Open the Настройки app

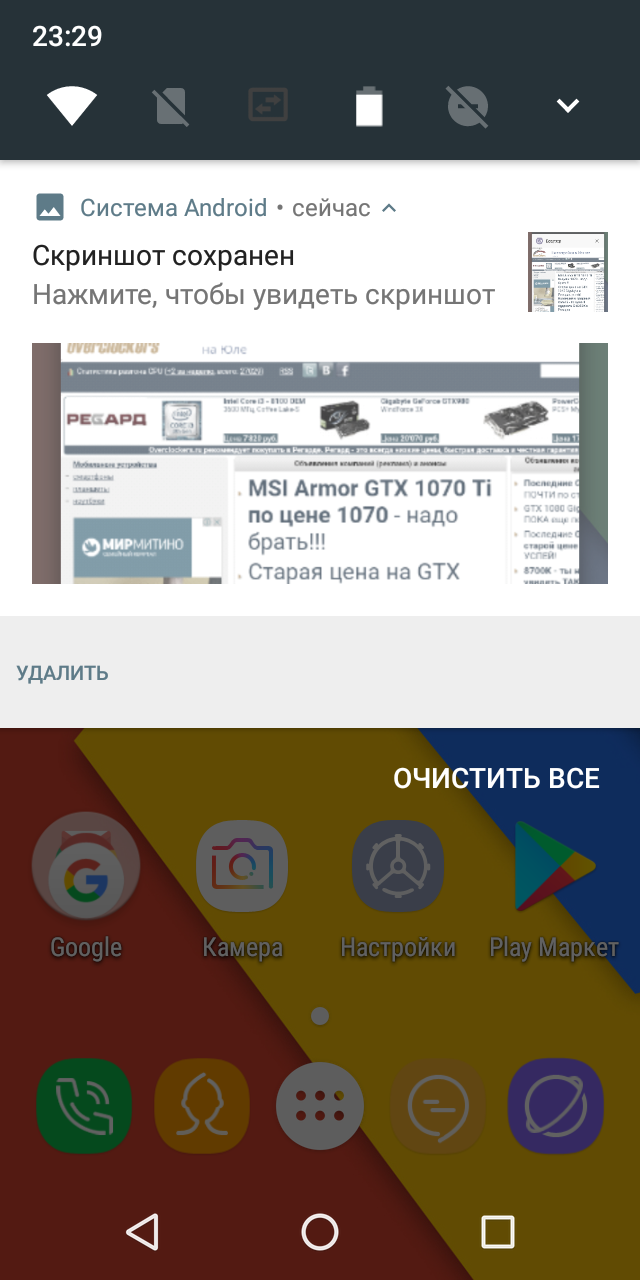point(398,868)
